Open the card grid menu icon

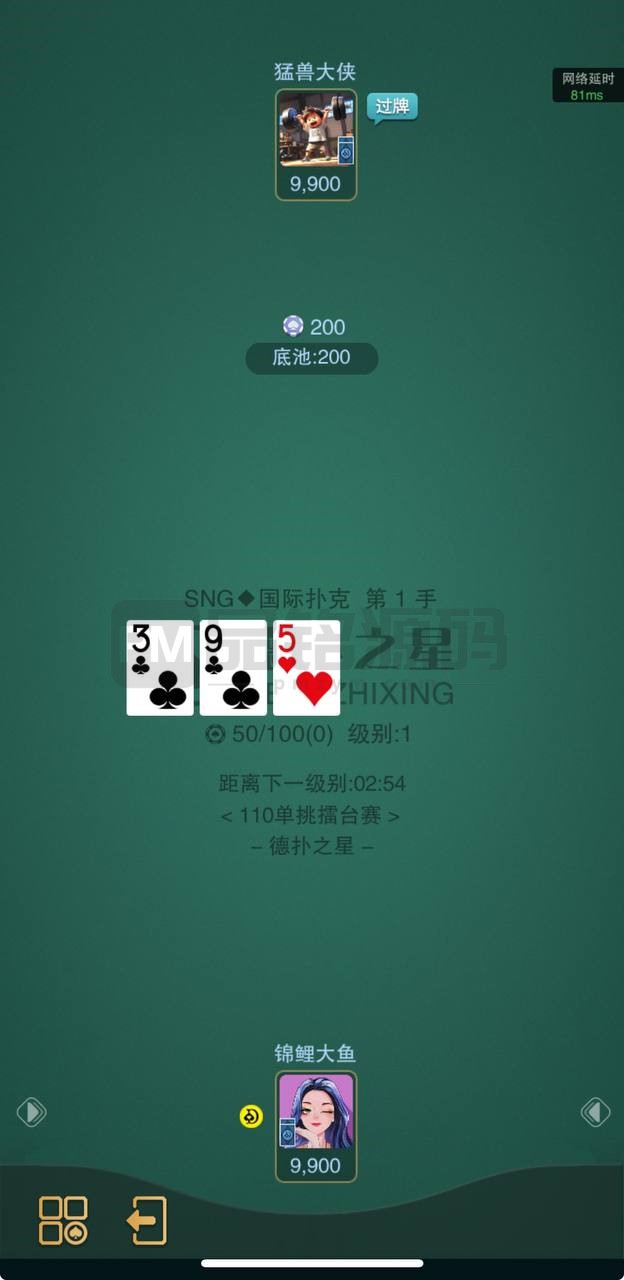pos(63,1221)
